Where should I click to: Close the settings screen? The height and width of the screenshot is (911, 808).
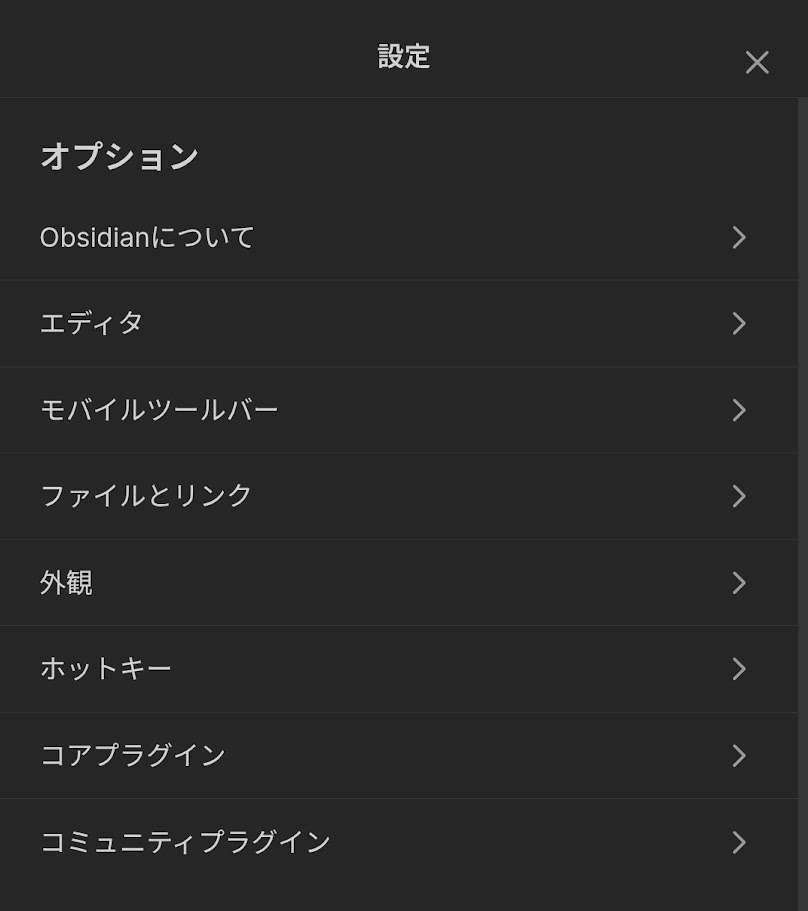click(757, 62)
